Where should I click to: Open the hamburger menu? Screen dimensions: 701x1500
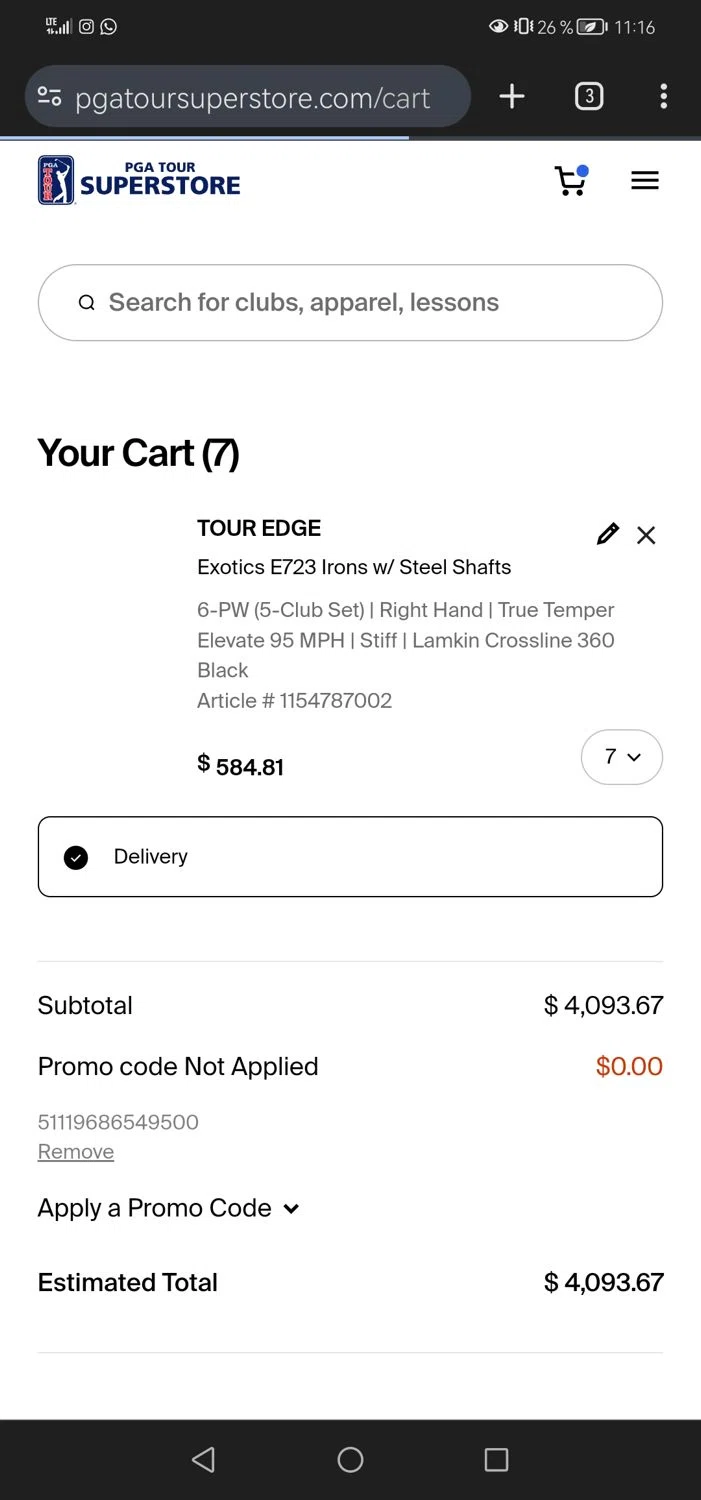(x=645, y=181)
